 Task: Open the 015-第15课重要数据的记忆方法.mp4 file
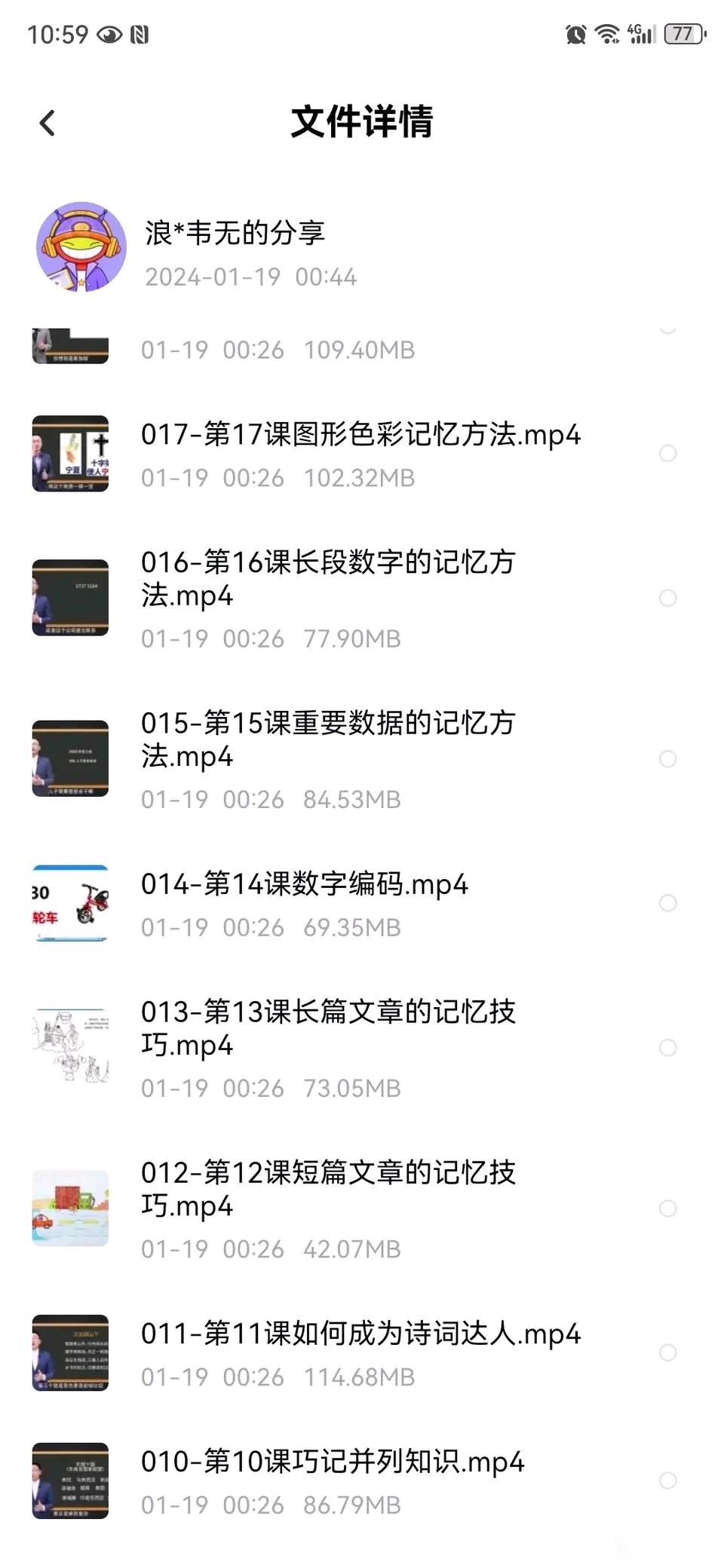pyautogui.click(x=328, y=739)
